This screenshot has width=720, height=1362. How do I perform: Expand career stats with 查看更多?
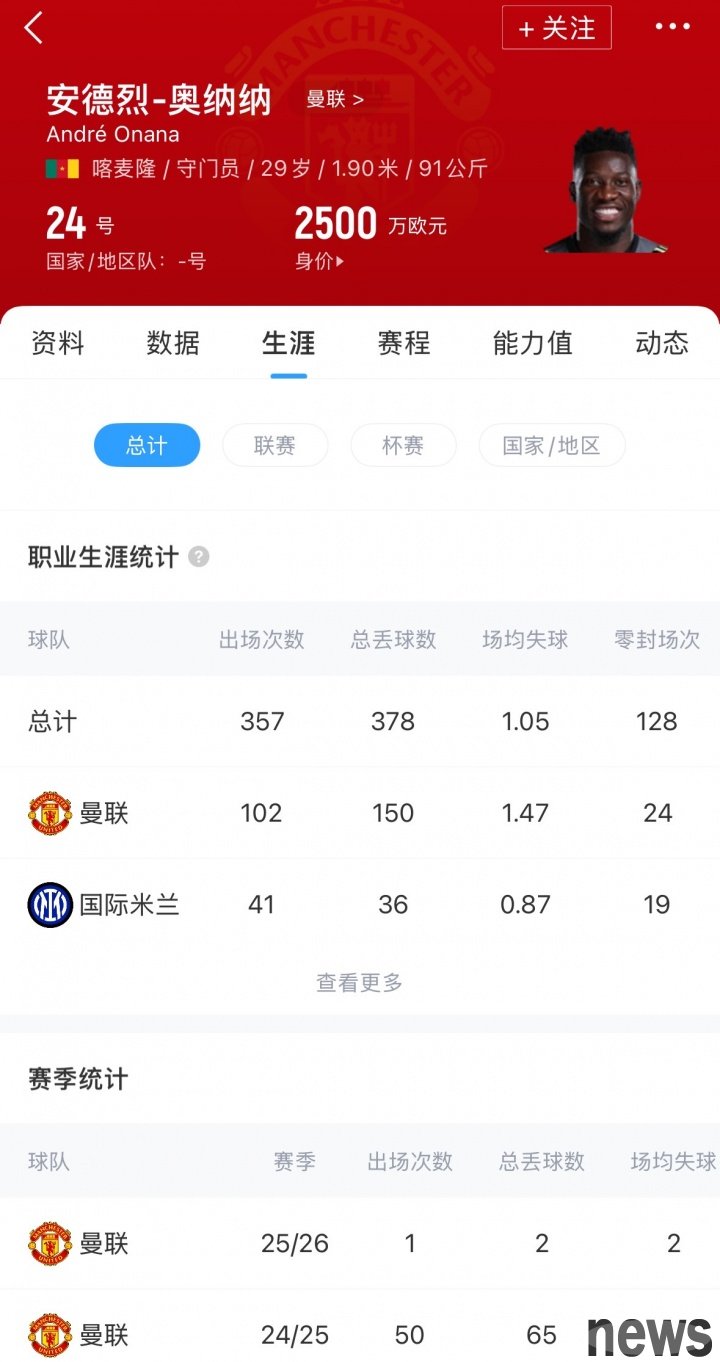359,983
